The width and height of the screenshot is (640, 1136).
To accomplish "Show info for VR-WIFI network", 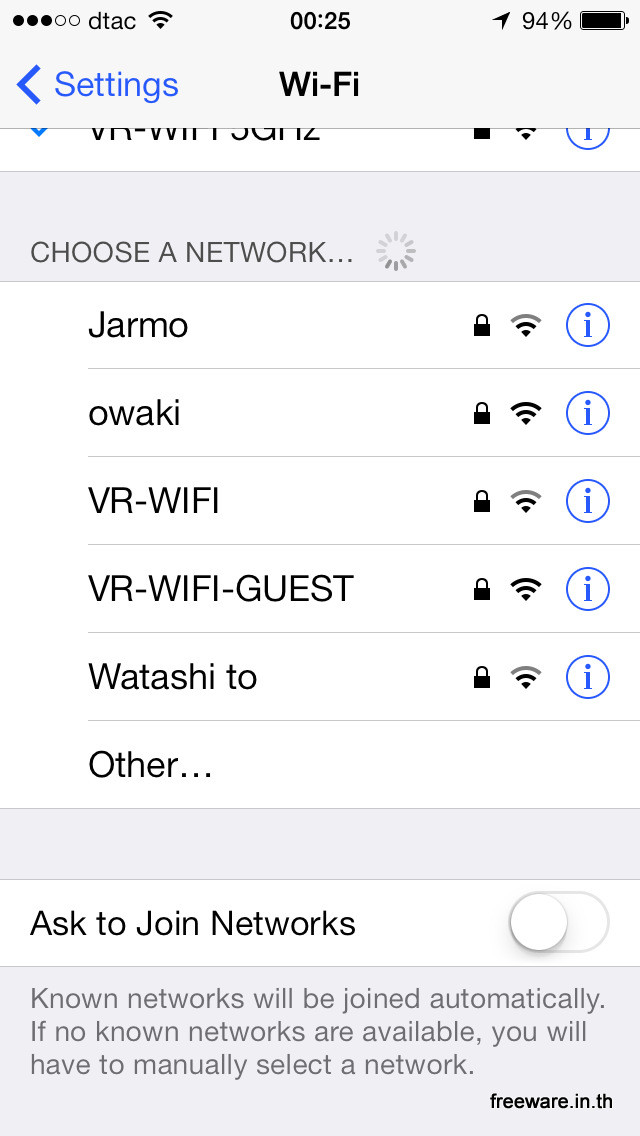I will (588, 501).
